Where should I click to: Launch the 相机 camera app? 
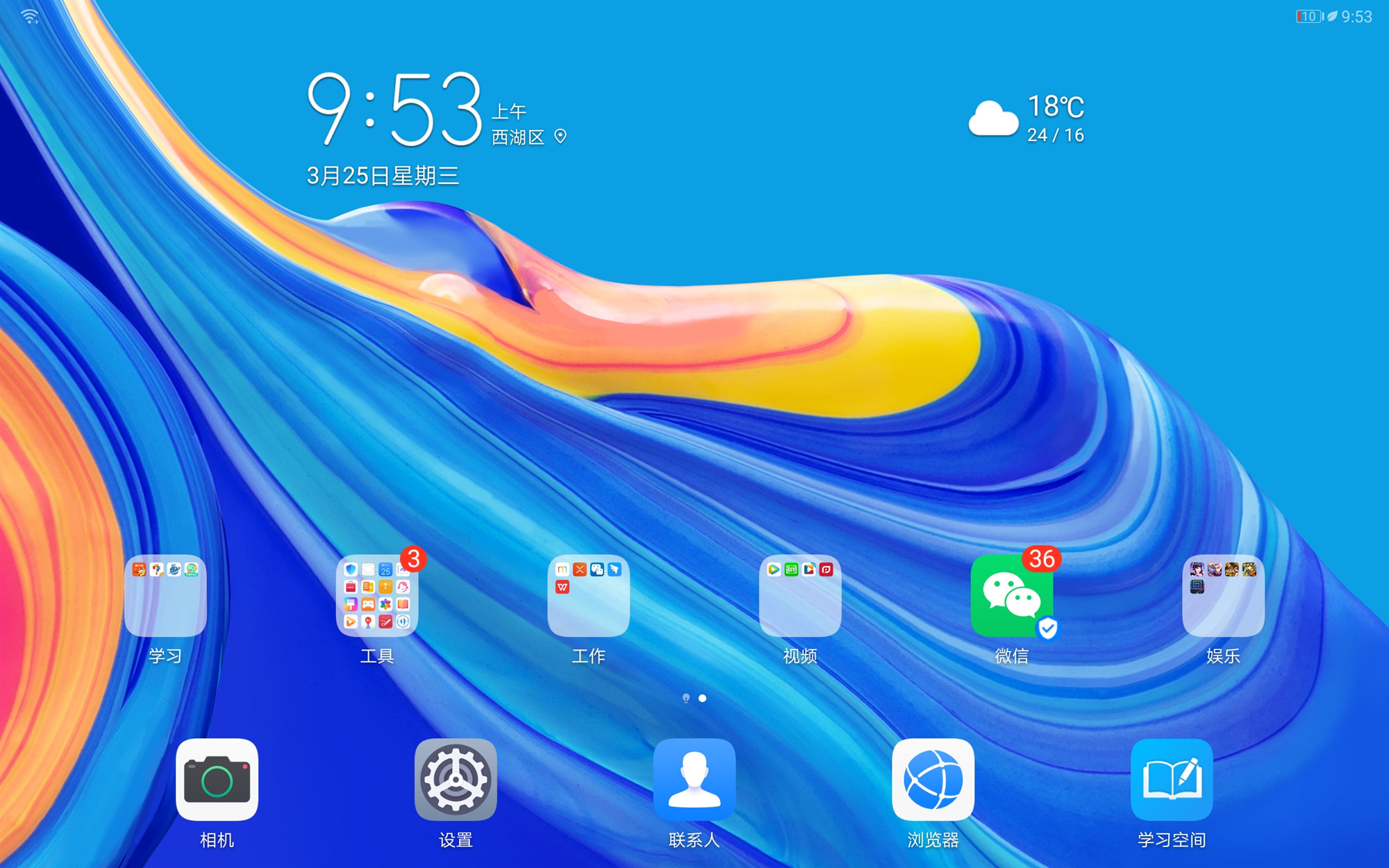pos(217,779)
